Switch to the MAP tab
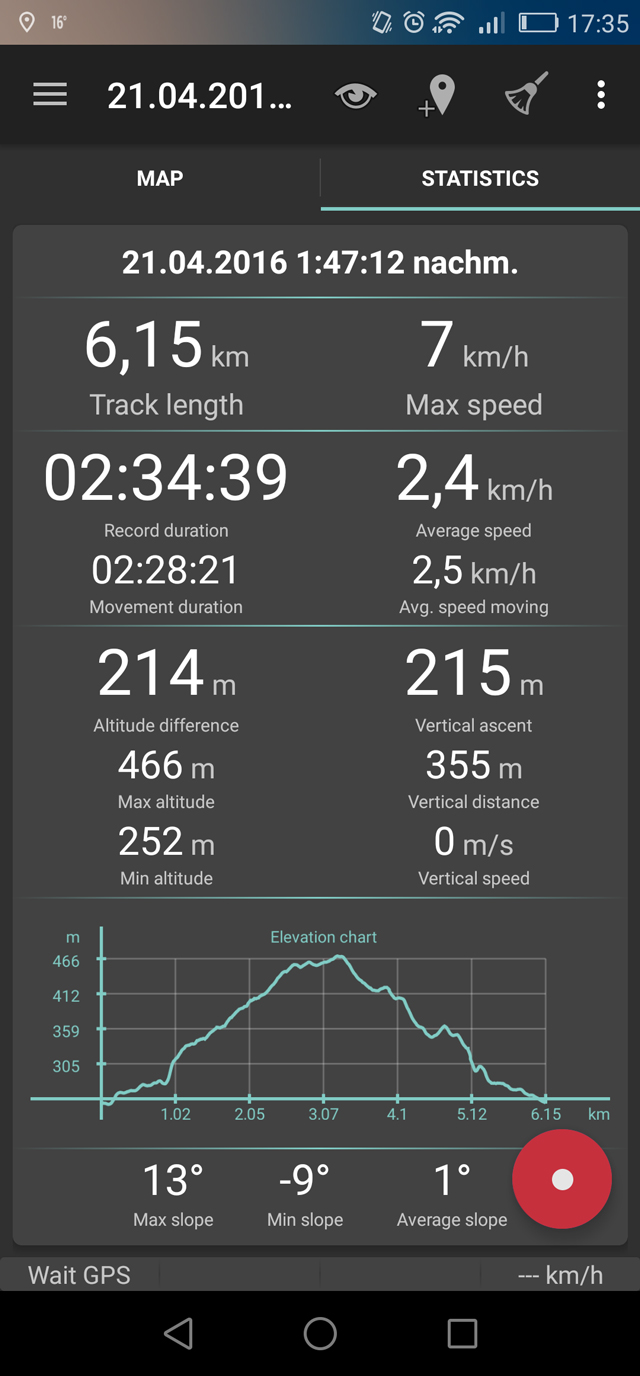 pyautogui.click(x=160, y=178)
